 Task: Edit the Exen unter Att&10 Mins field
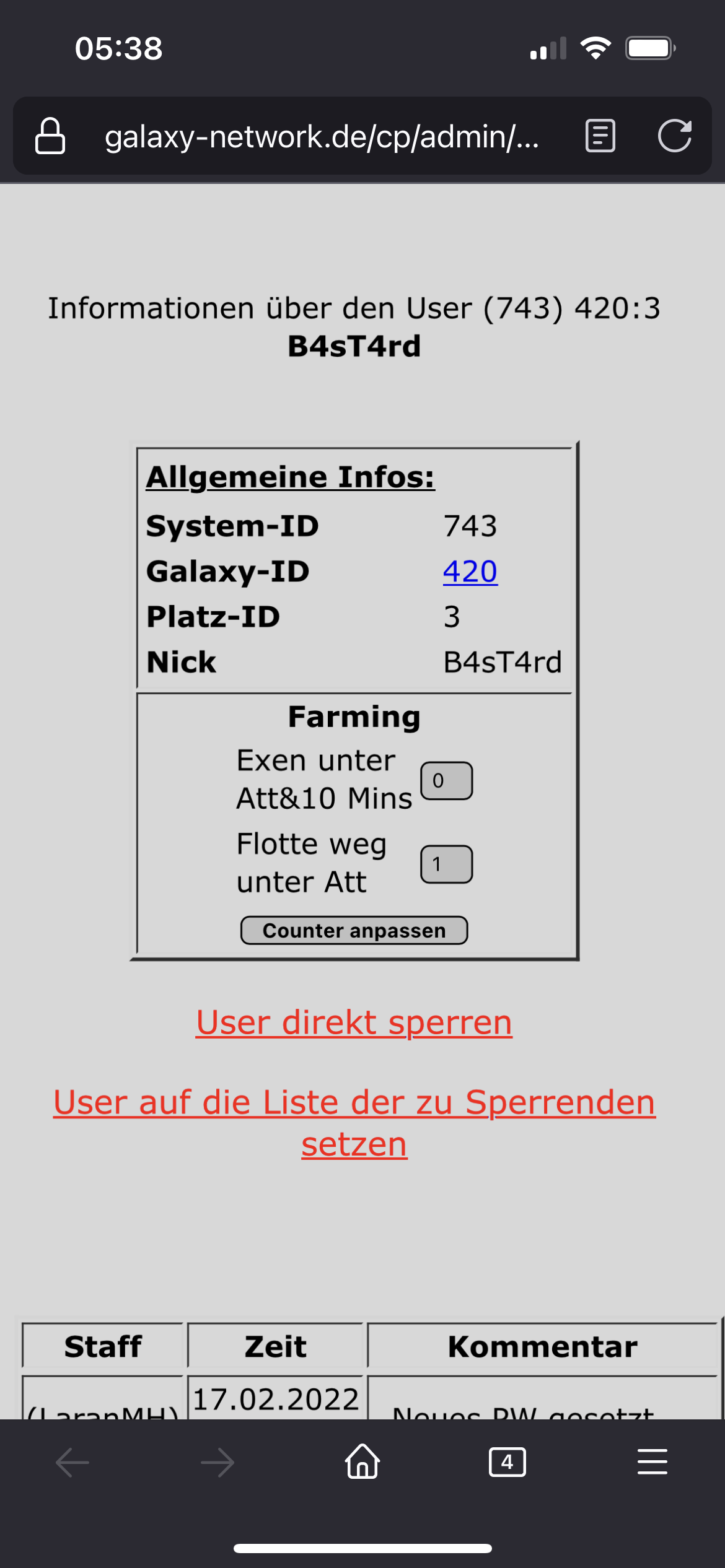pyautogui.click(x=446, y=780)
